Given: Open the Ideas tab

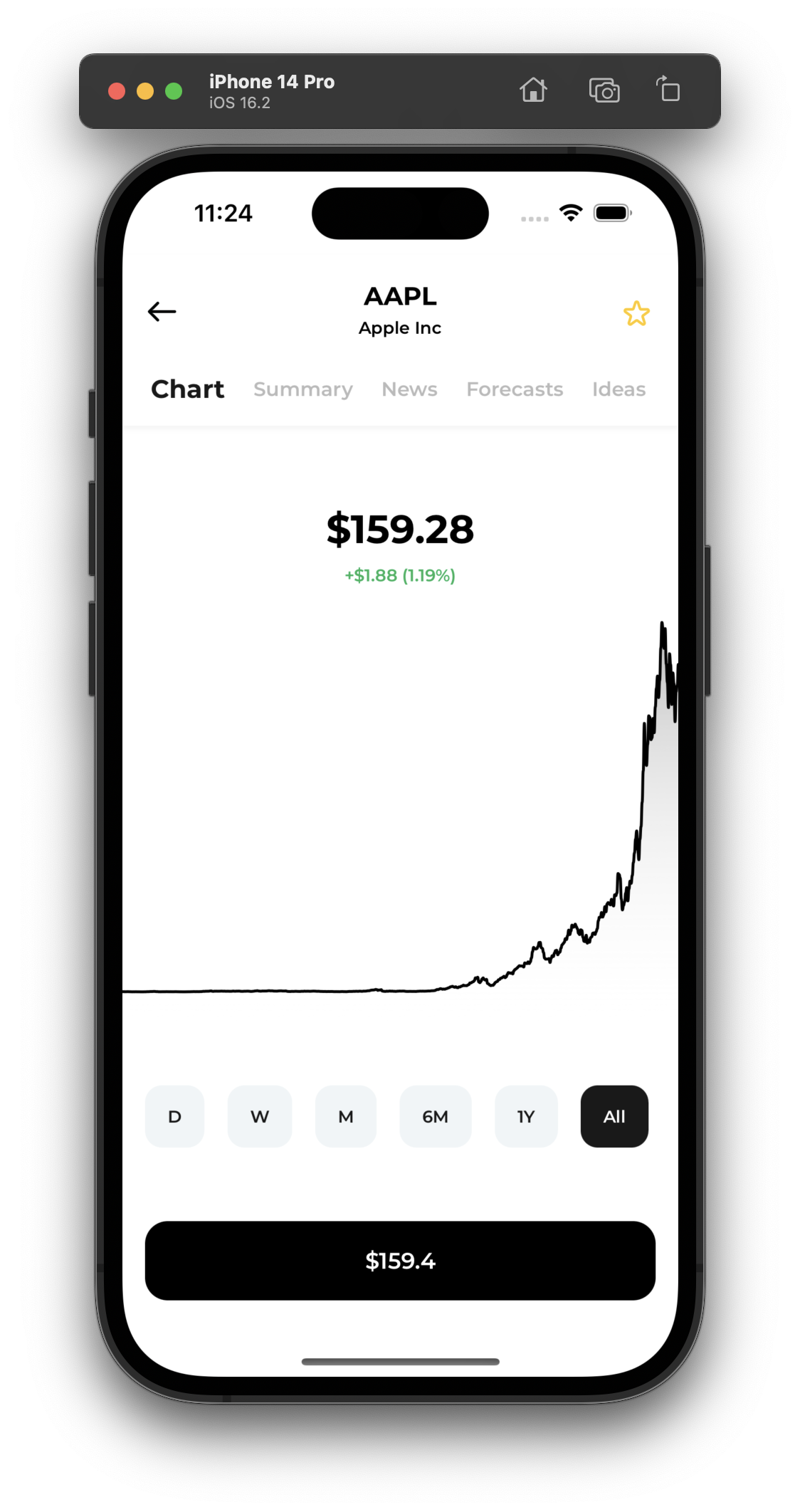Looking at the screenshot, I should click(x=618, y=389).
